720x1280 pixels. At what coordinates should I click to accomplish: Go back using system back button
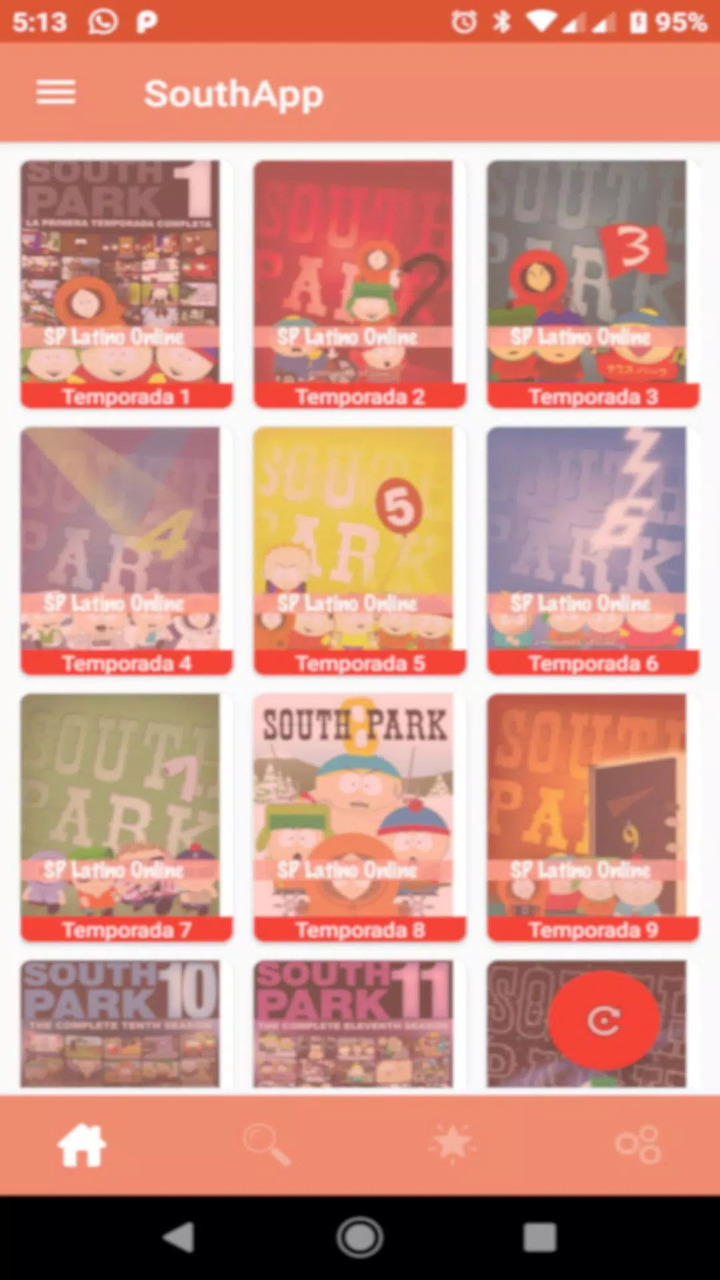coord(179,1237)
